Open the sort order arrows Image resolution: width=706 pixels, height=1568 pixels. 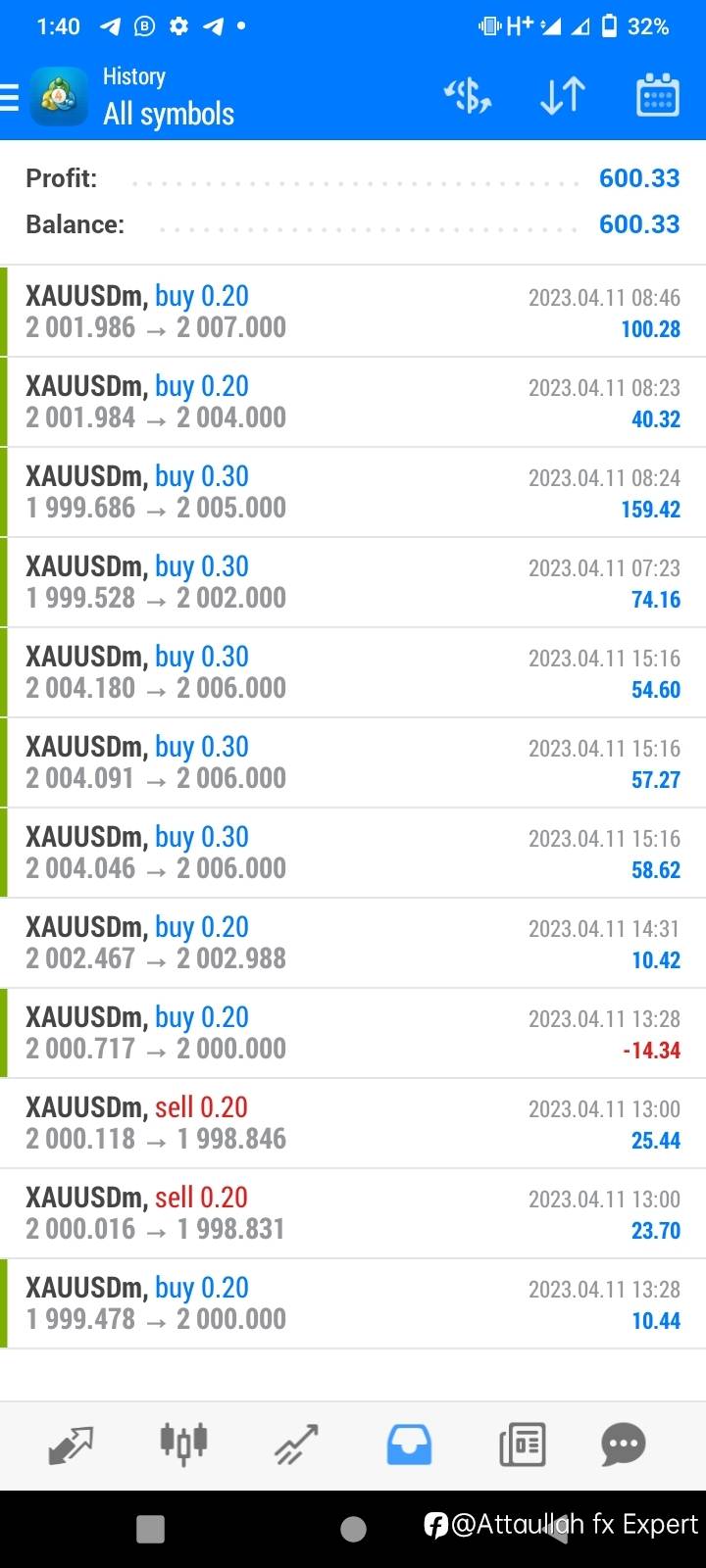pos(563,96)
